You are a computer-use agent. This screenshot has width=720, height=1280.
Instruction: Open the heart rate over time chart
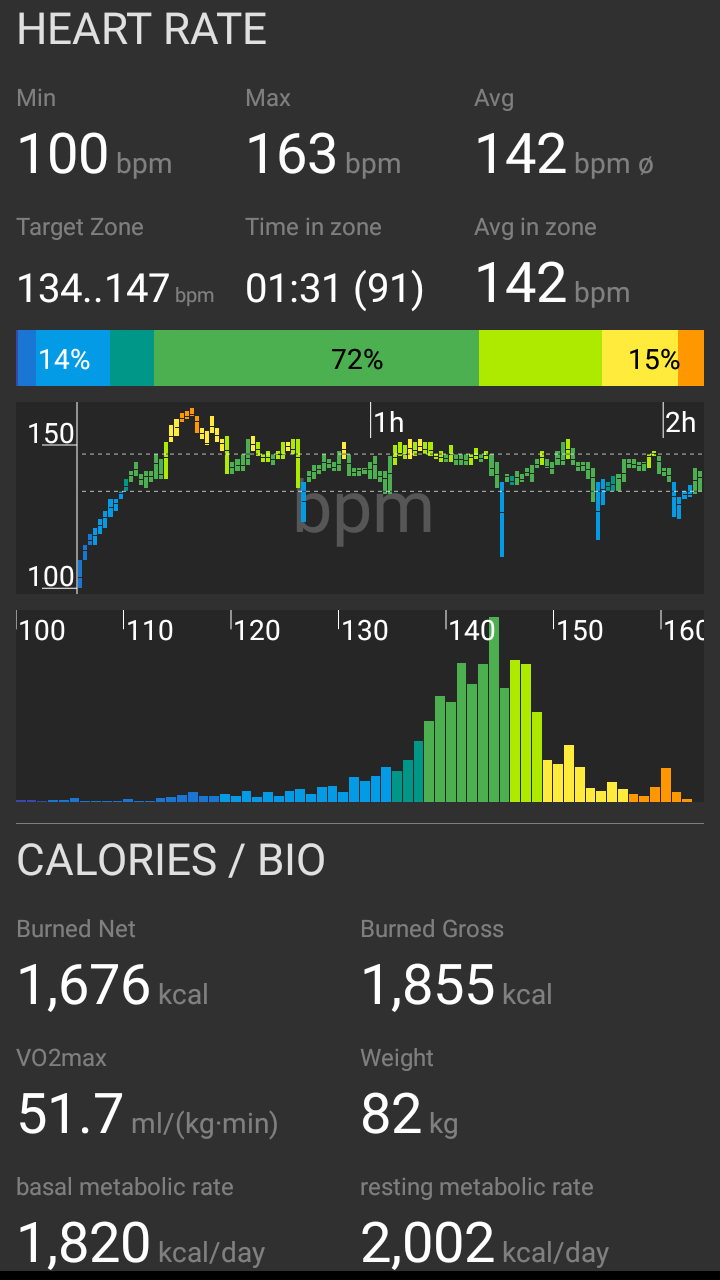pyautogui.click(x=360, y=498)
